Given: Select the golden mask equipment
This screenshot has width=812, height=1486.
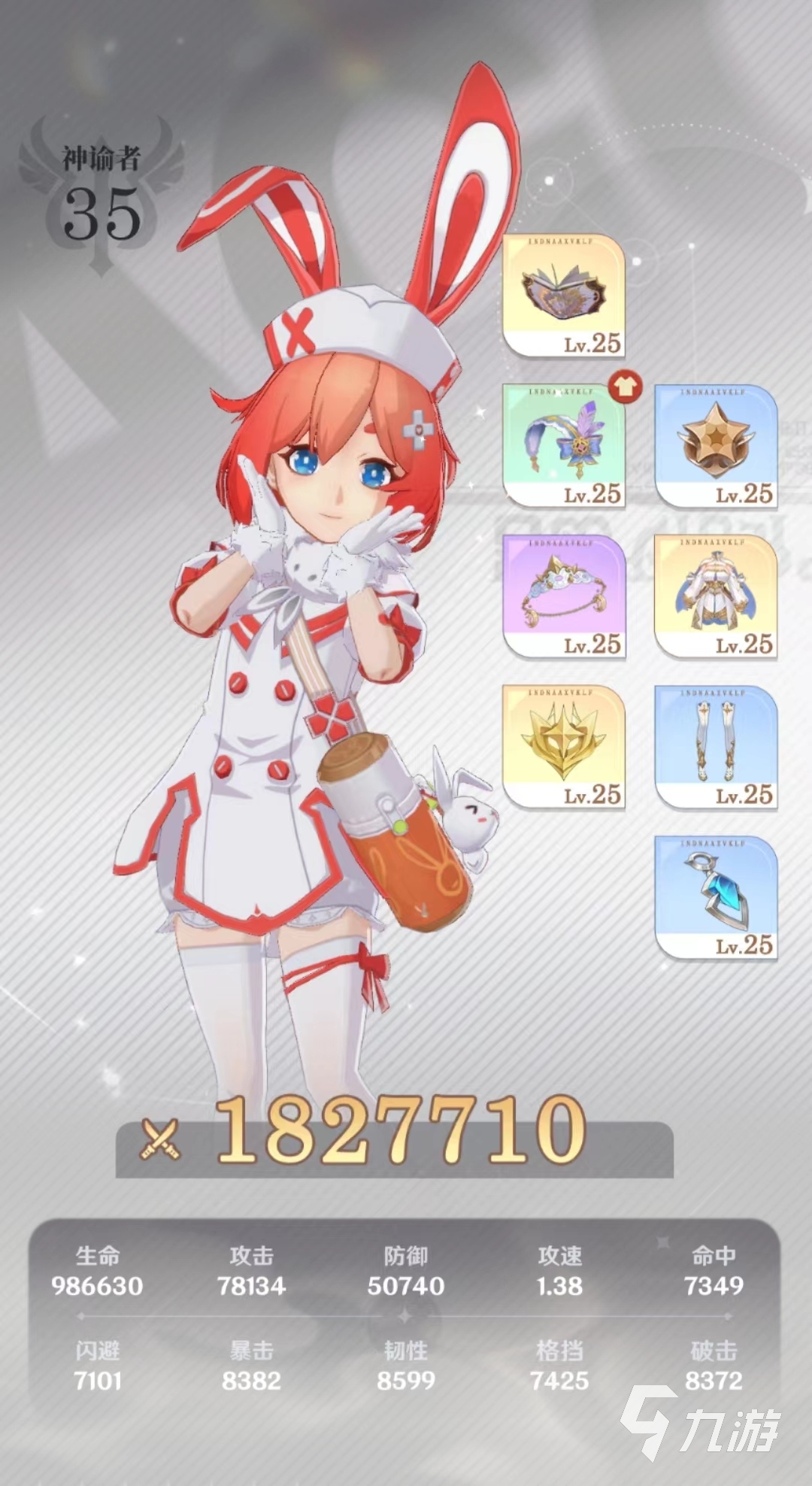Looking at the screenshot, I should pos(564,747).
